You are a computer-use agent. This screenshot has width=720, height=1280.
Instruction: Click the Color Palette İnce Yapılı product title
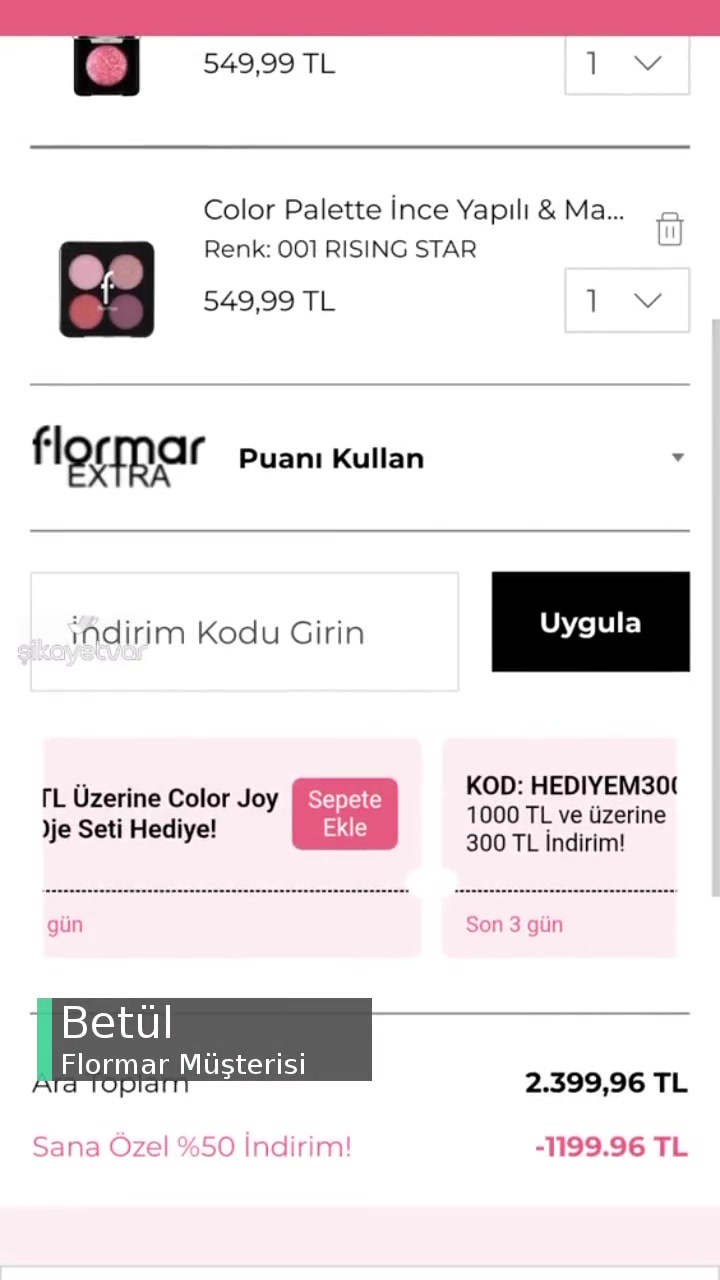coord(414,209)
